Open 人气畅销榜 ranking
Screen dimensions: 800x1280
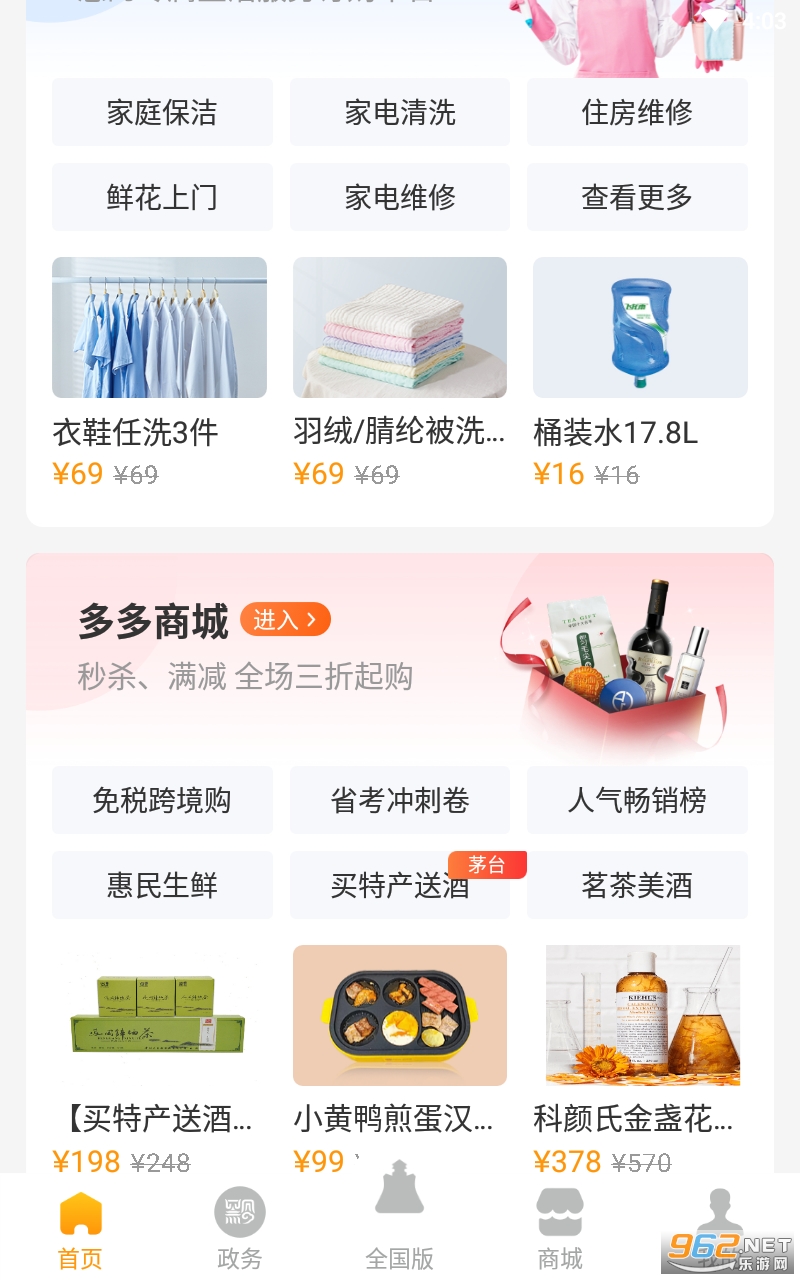[x=637, y=800]
